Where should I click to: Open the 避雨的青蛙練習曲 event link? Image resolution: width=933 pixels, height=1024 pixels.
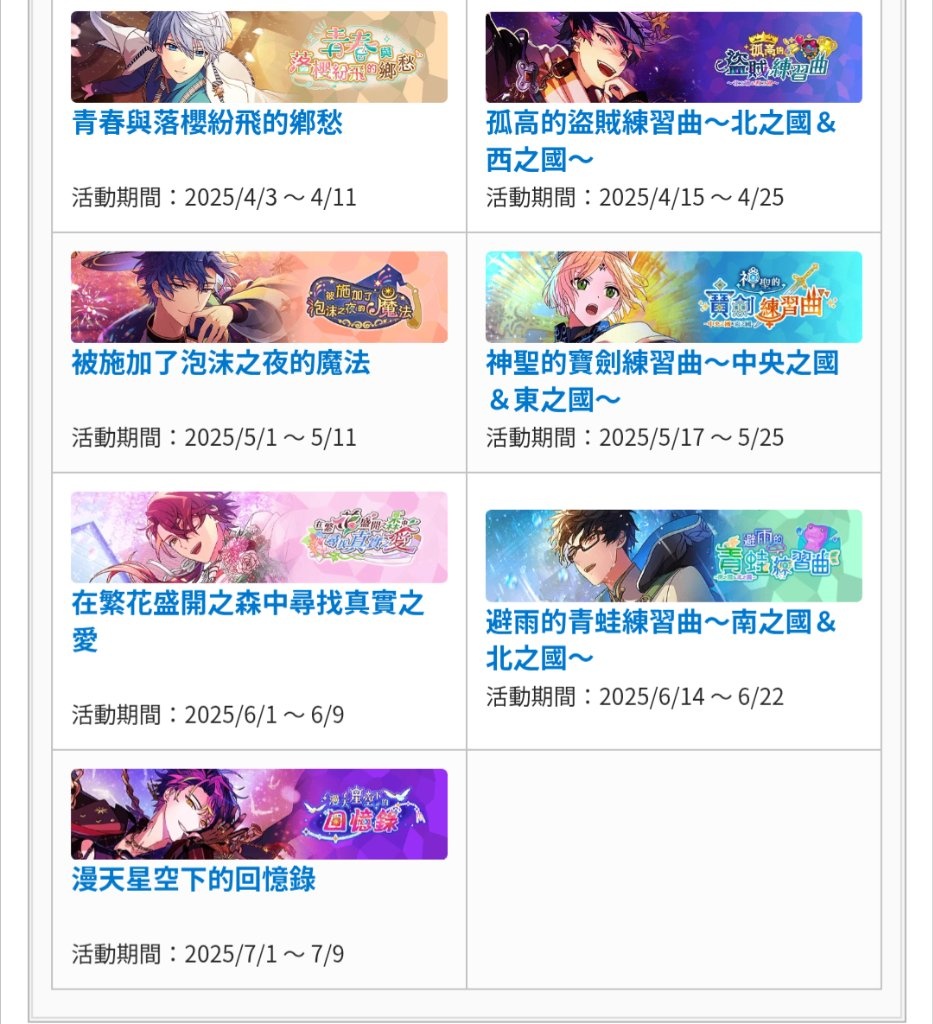(660, 623)
